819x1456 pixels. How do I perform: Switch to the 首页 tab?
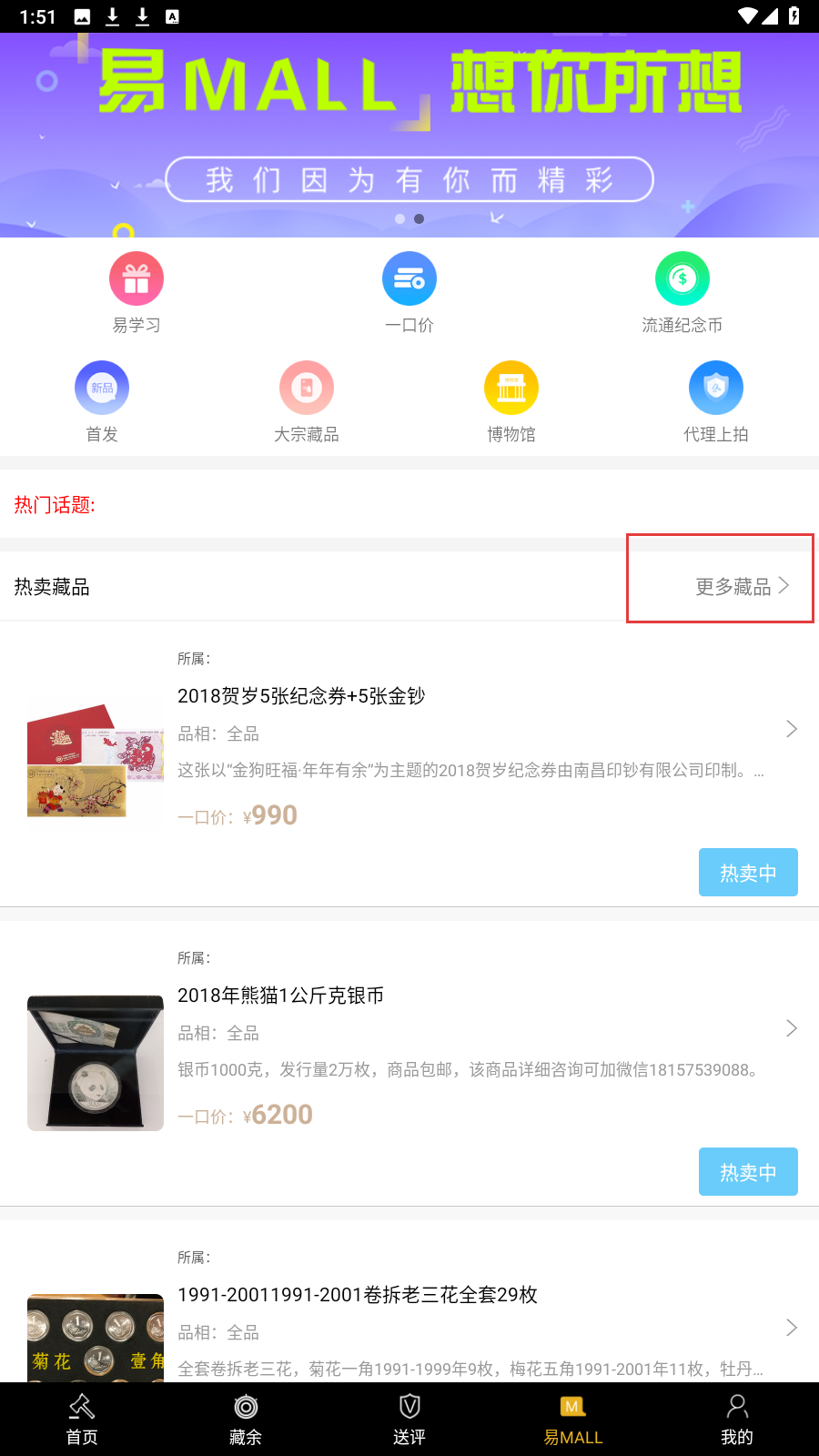tap(82, 1419)
